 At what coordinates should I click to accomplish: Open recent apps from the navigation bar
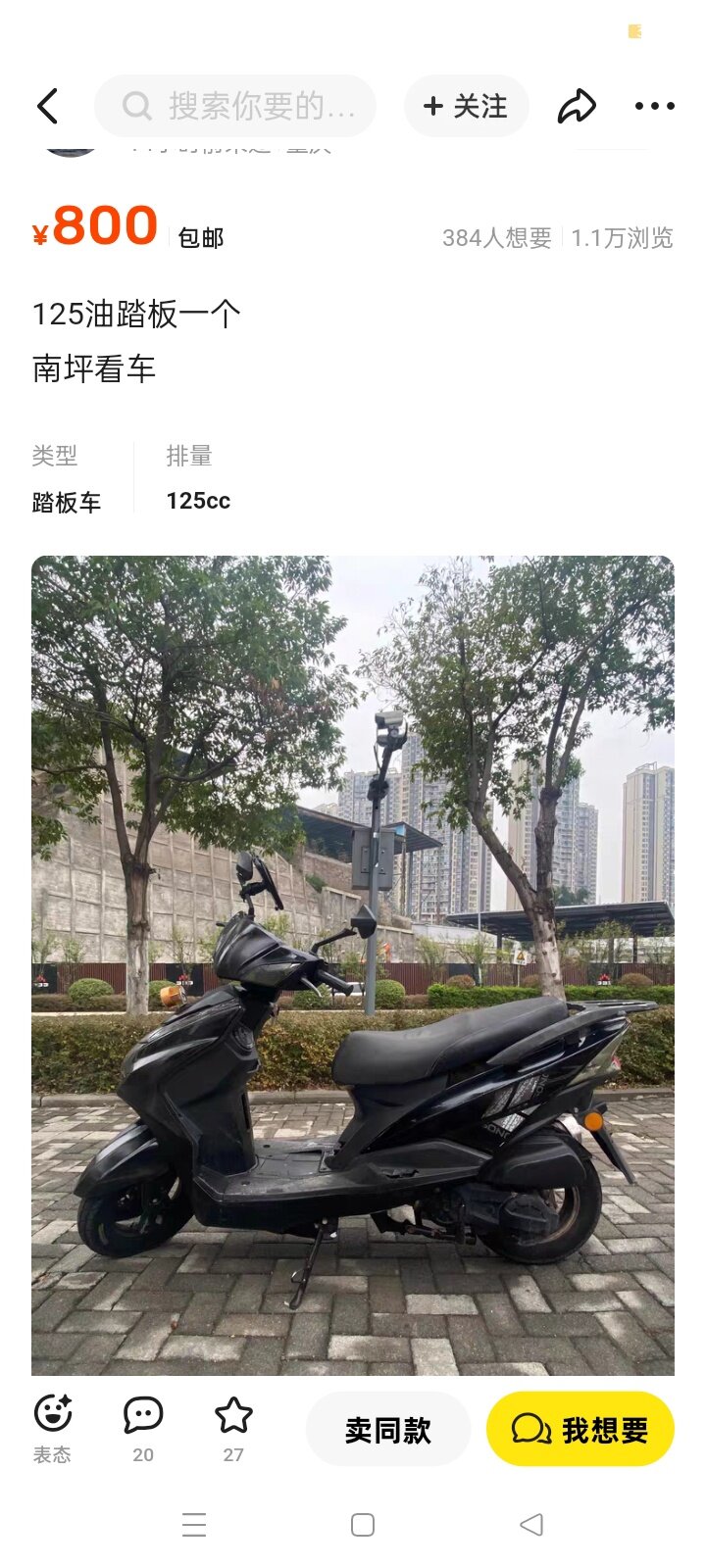tap(194, 1524)
